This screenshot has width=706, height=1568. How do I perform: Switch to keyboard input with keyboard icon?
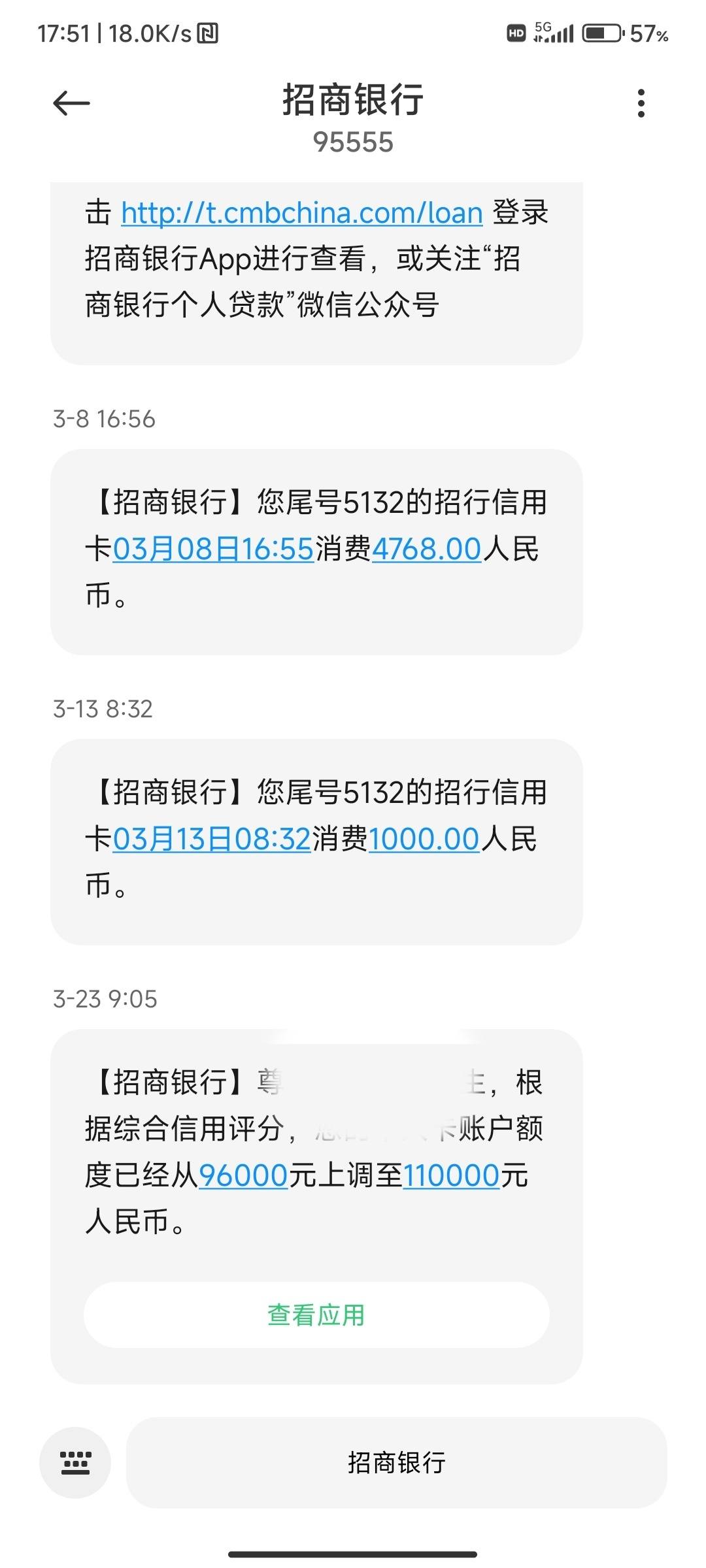click(75, 1462)
